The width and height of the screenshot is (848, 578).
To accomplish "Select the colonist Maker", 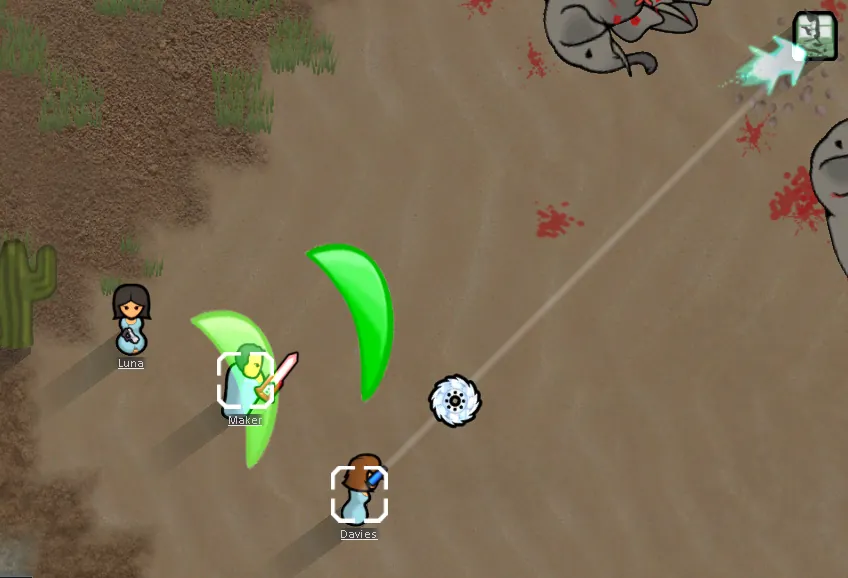I will click(x=245, y=381).
